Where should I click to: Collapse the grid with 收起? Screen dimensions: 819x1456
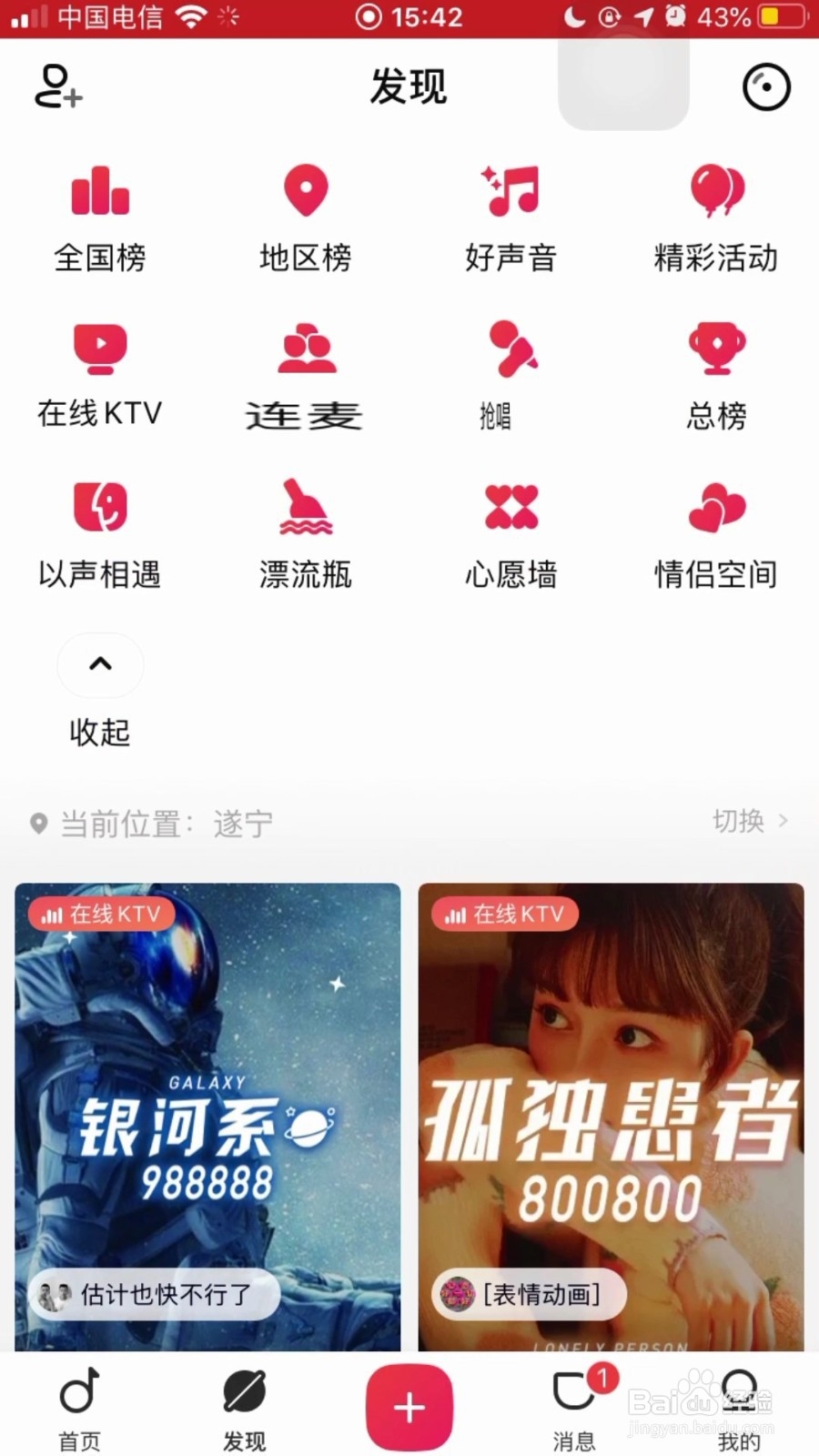(100, 689)
